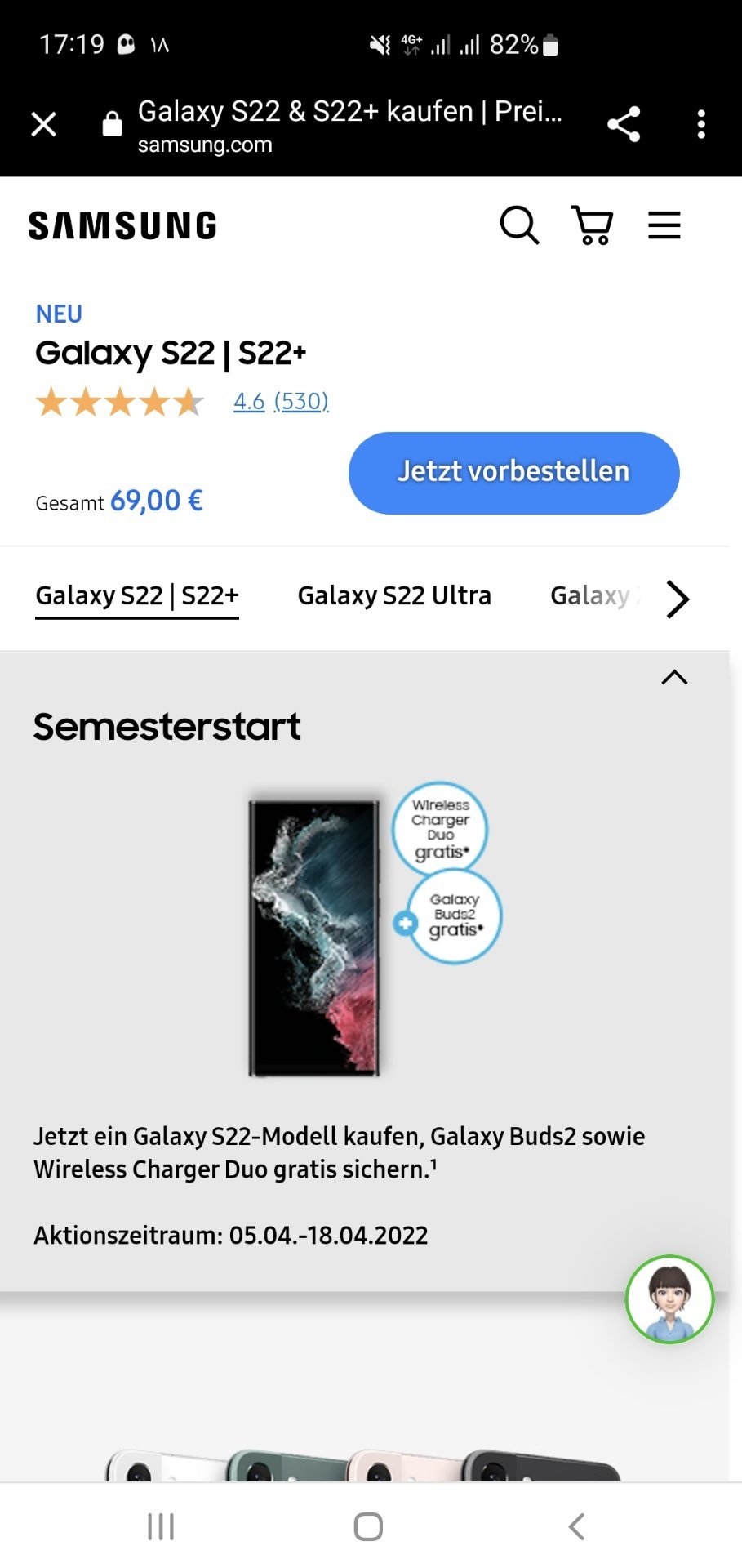Open the chat assistant avatar
Screen dimensions: 742x1568
coord(669,1299)
